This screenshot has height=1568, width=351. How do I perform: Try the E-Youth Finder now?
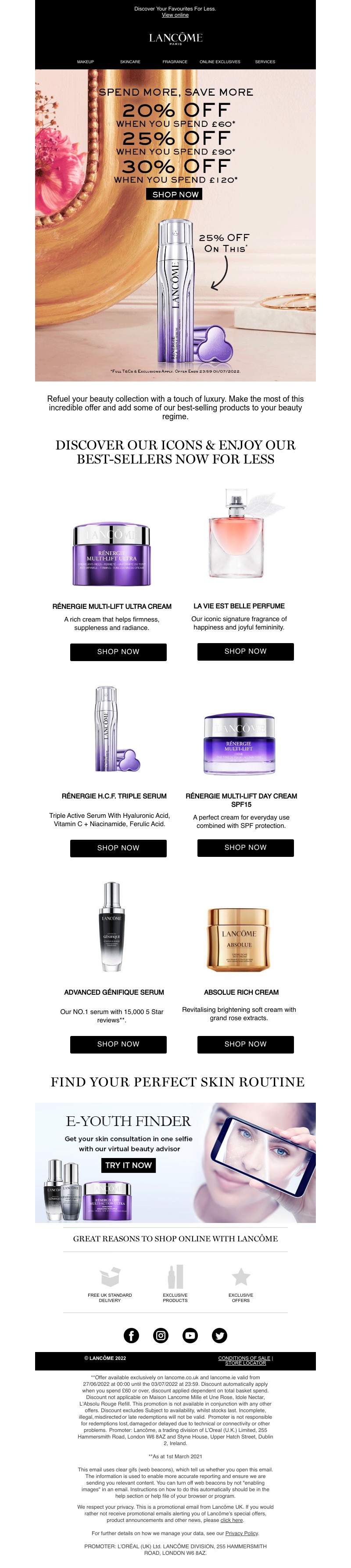(129, 1165)
